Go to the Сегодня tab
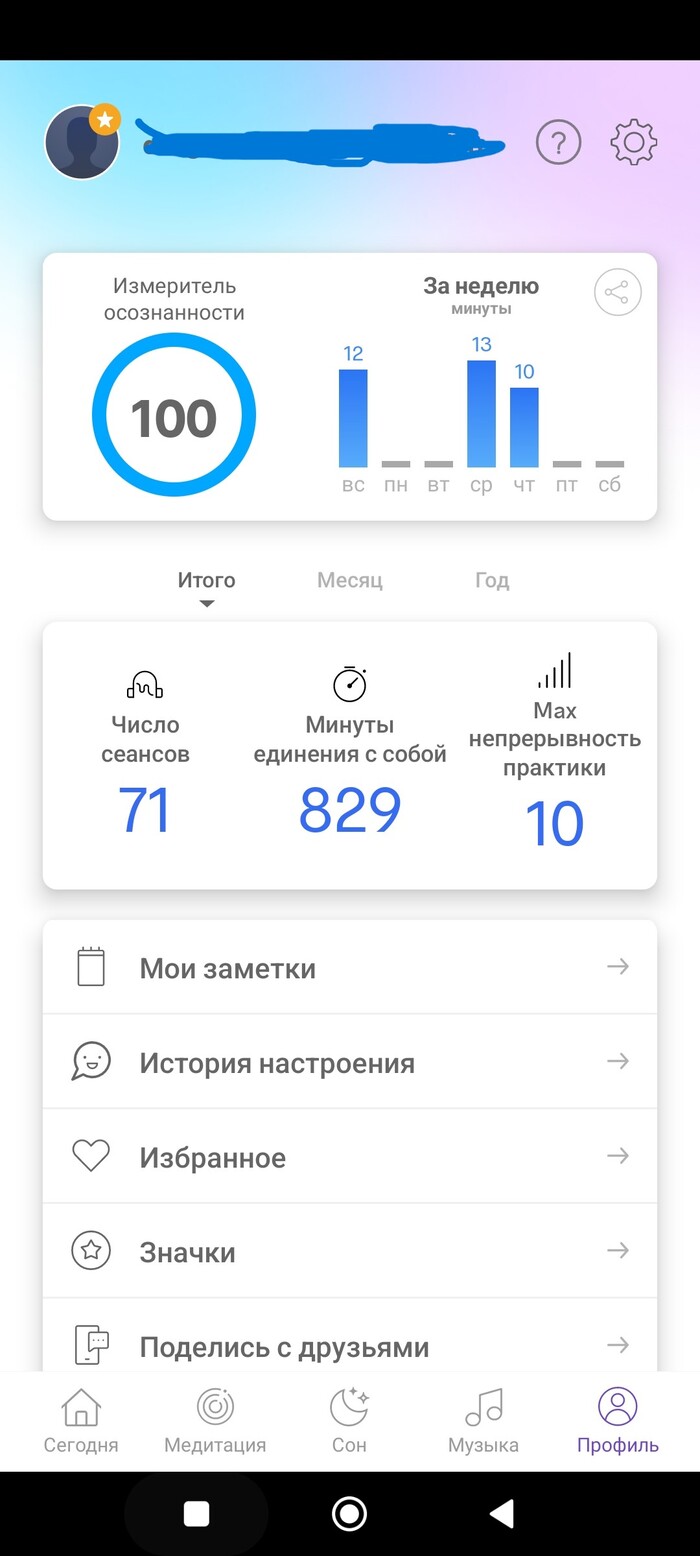This screenshot has width=700, height=1556. tap(81, 1421)
